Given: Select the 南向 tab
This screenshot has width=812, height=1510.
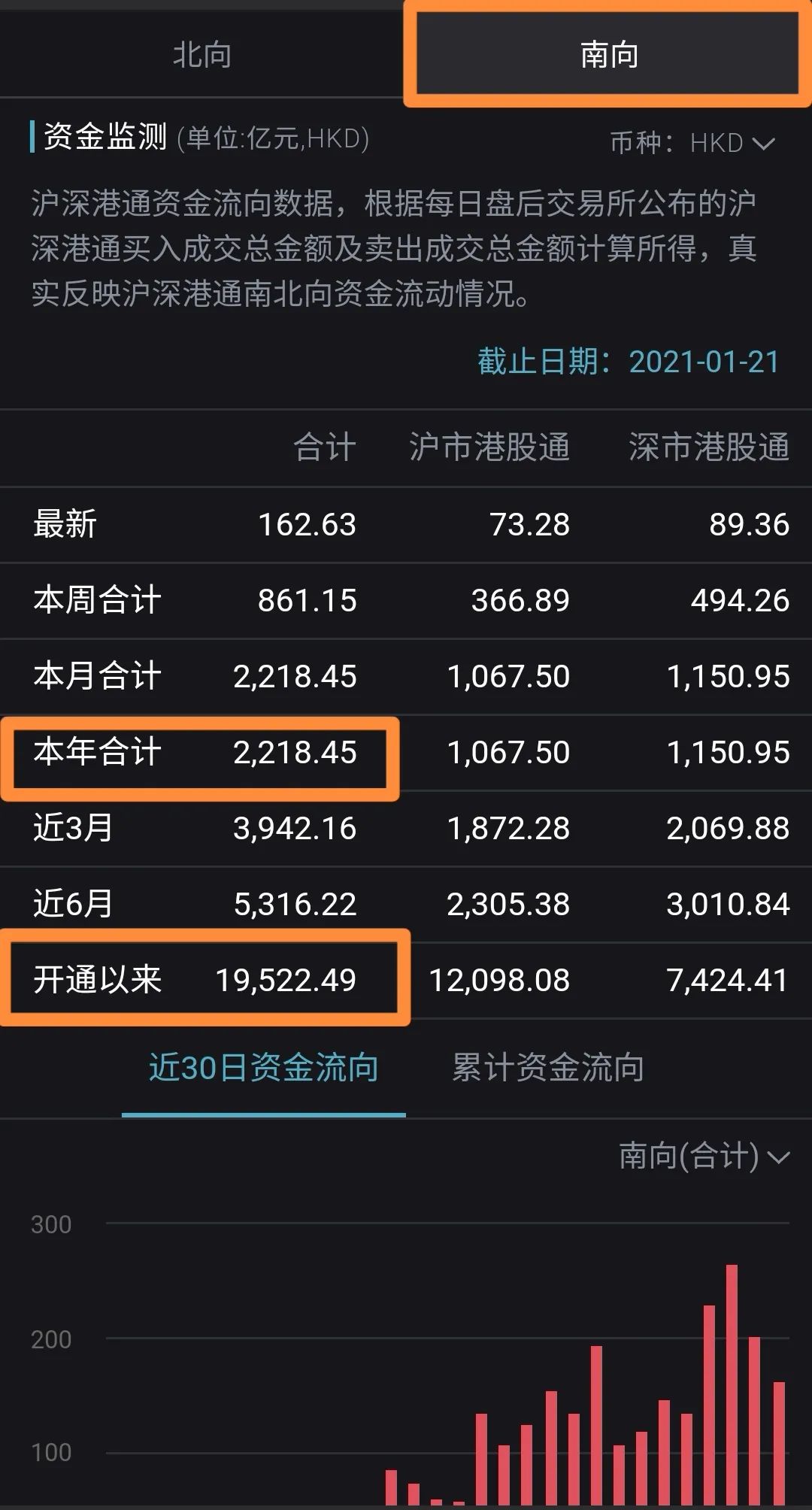Looking at the screenshot, I should click(608, 55).
